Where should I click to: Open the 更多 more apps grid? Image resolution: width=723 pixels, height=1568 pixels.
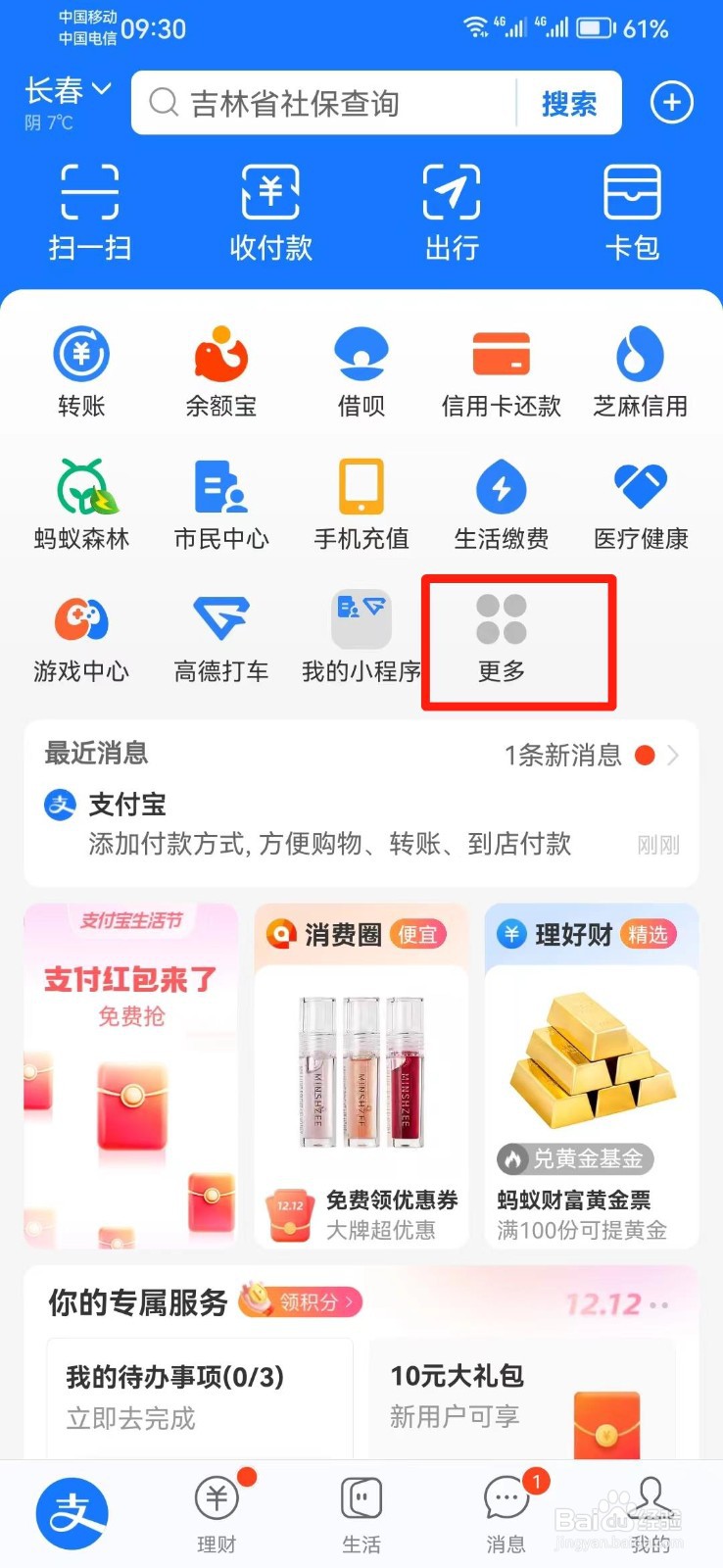(x=501, y=637)
